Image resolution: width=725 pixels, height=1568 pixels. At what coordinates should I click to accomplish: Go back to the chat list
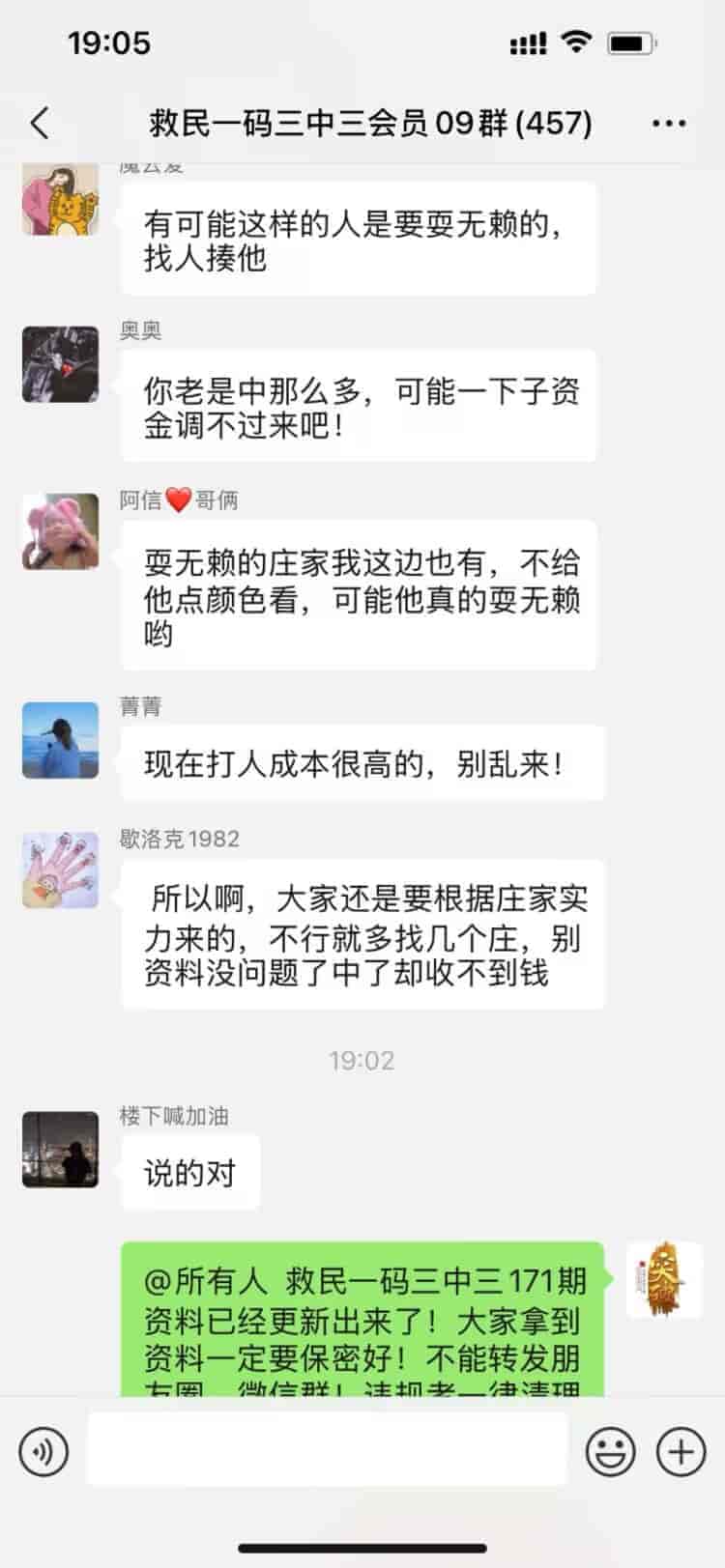coord(40,124)
